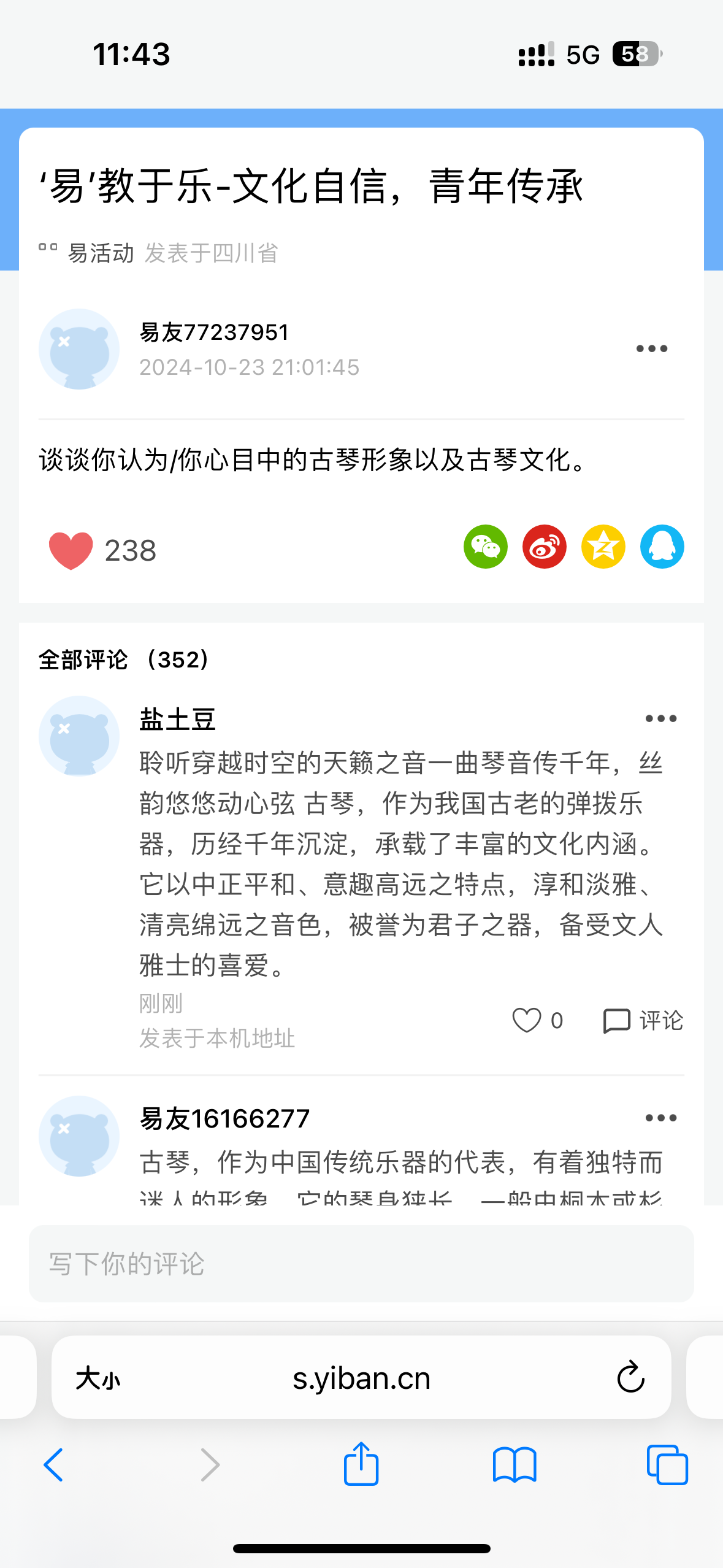Open more options on 易友16166277's comment
This screenshot has height=1568, width=723.
click(x=660, y=1118)
